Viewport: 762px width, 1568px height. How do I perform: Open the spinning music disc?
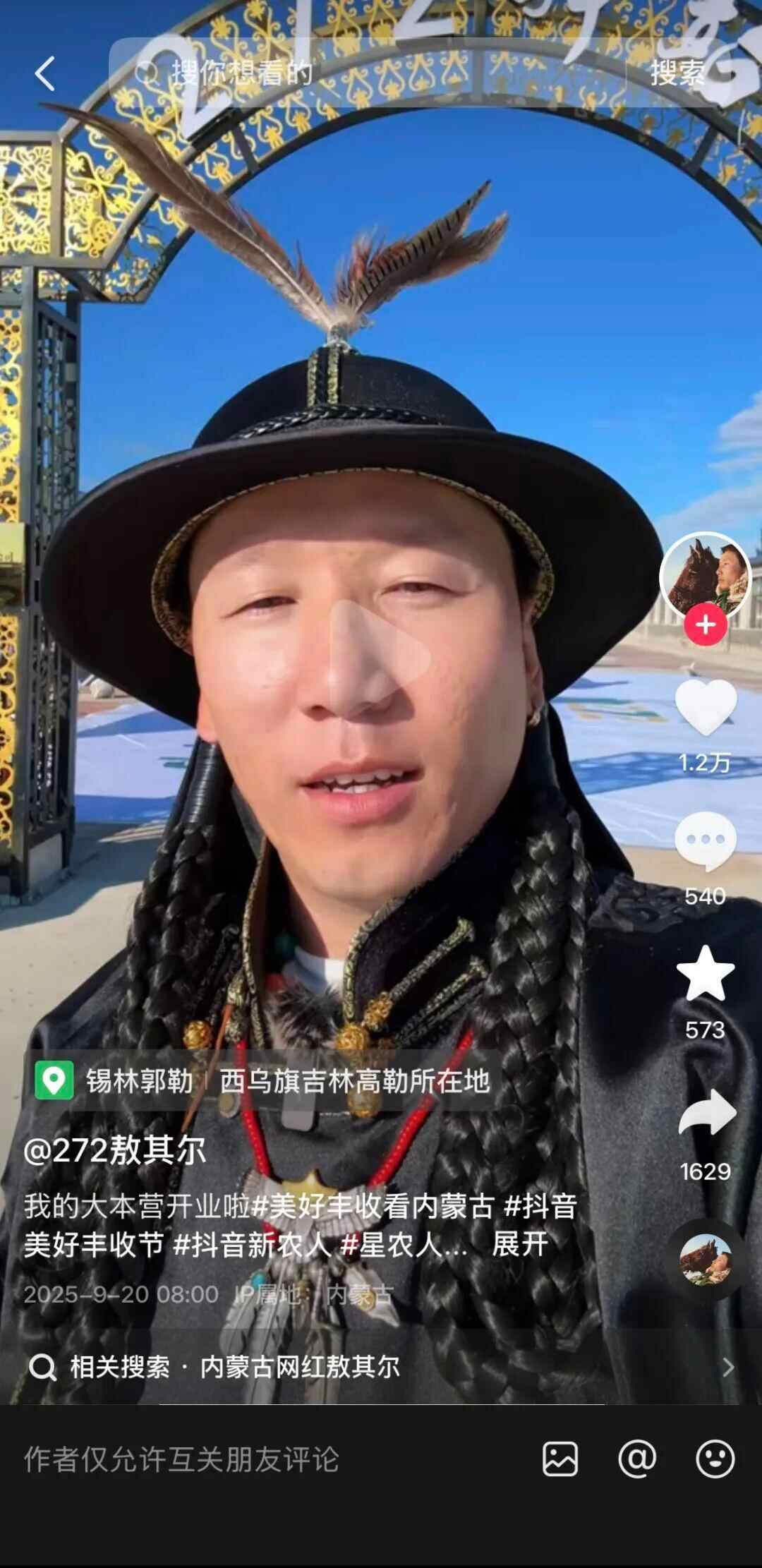[x=706, y=1260]
